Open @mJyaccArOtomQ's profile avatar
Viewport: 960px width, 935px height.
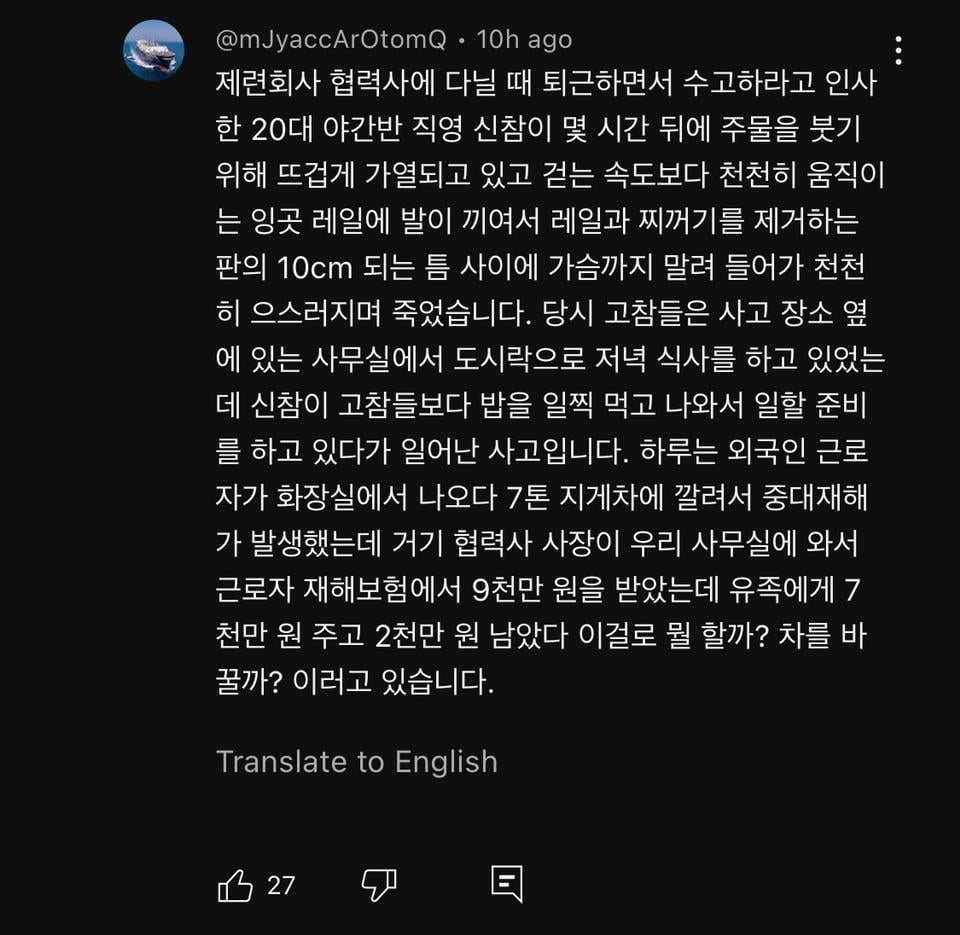pos(153,50)
